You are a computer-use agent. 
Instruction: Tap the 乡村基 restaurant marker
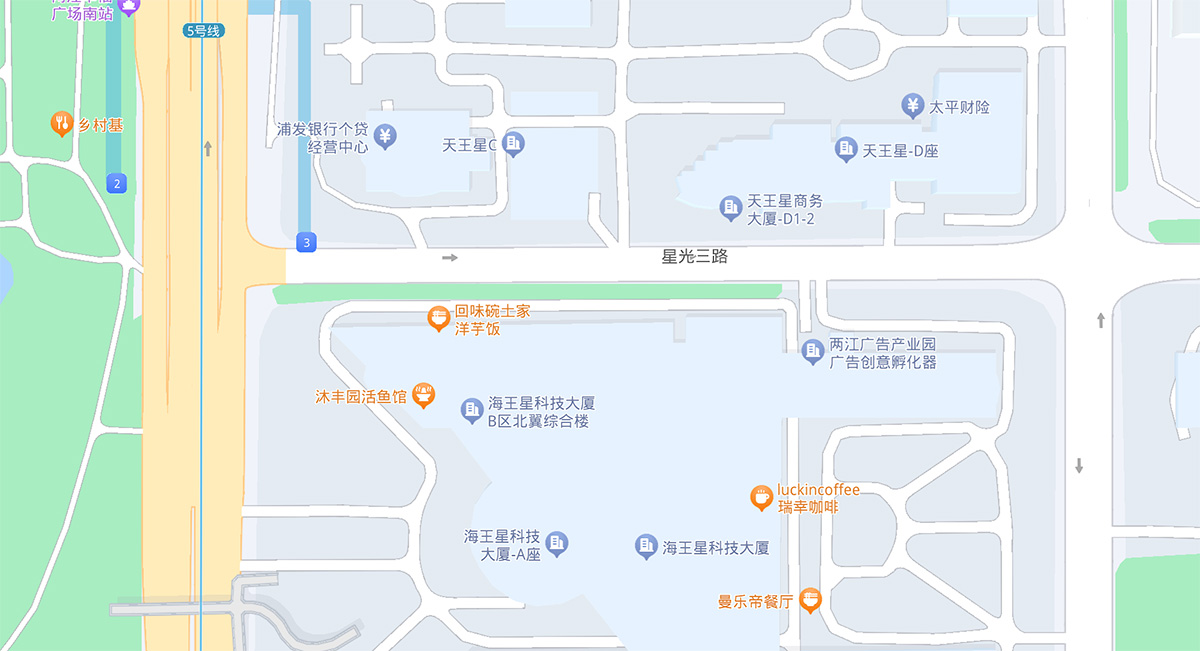62,124
